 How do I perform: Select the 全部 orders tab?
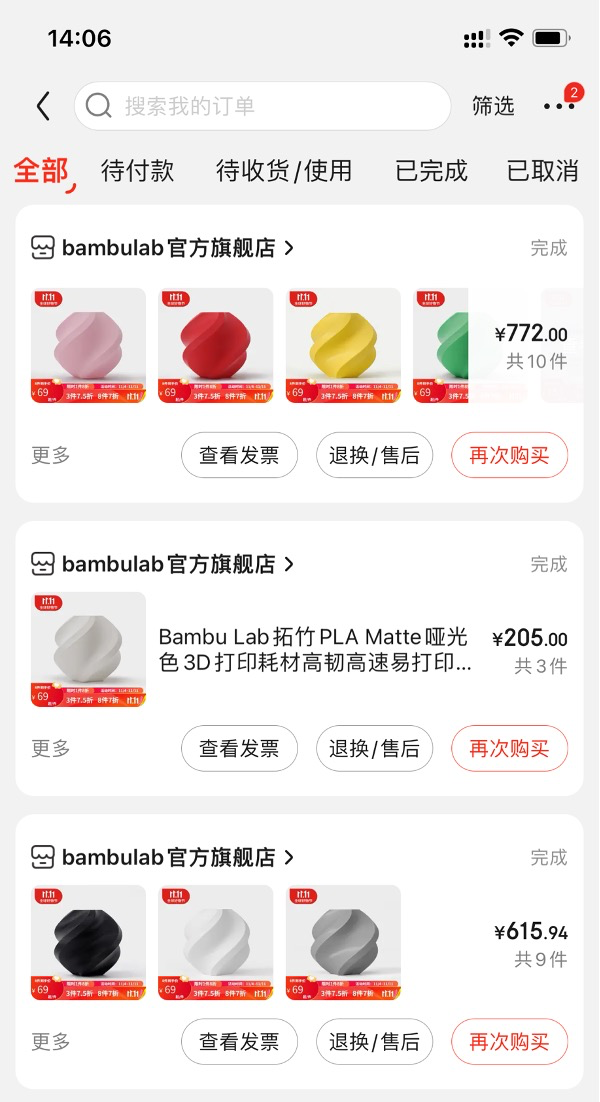click(41, 171)
